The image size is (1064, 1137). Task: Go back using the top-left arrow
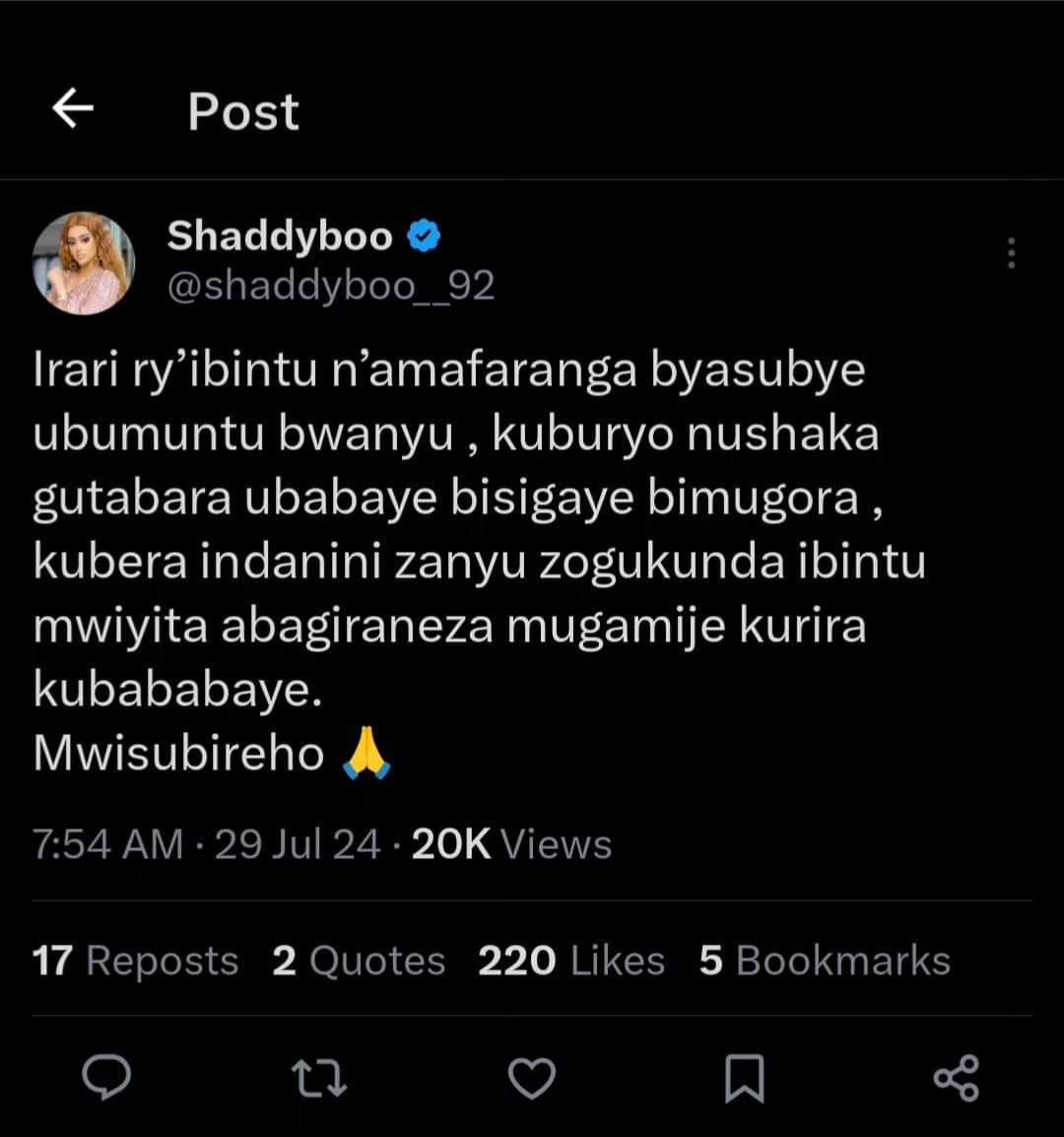72,108
